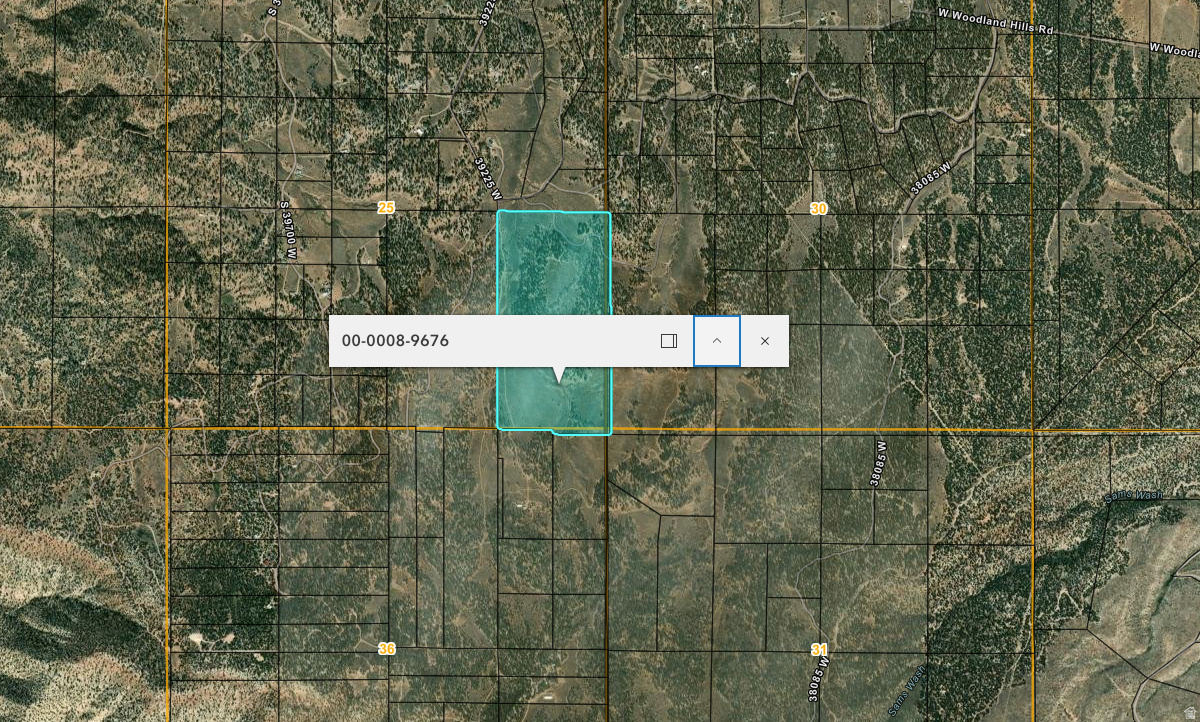Viewport: 1200px width, 722px height.
Task: Dock the parcel 00-0008-9676 popup
Action: coord(669,341)
